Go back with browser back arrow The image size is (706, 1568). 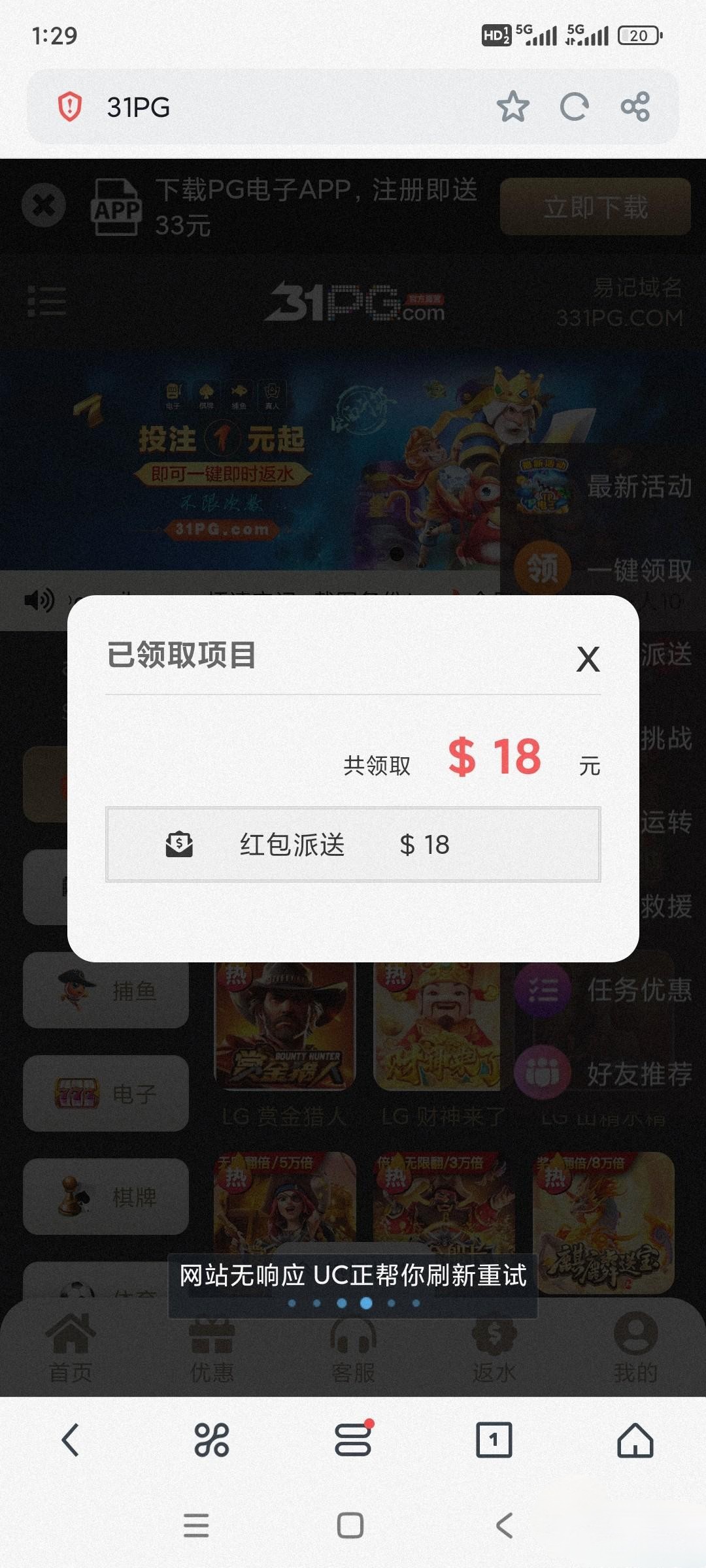[71, 1440]
